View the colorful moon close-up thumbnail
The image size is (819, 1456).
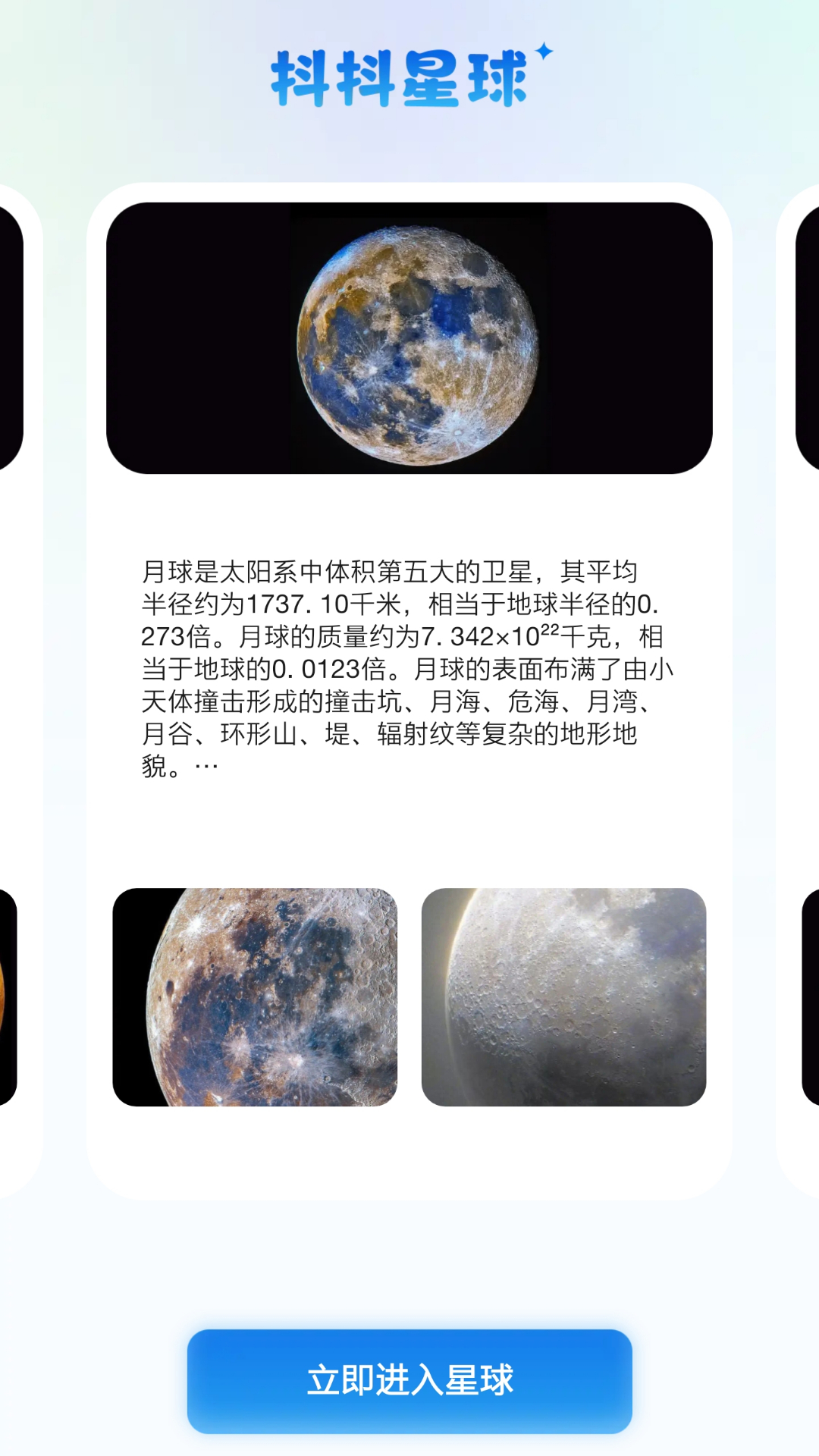click(255, 996)
